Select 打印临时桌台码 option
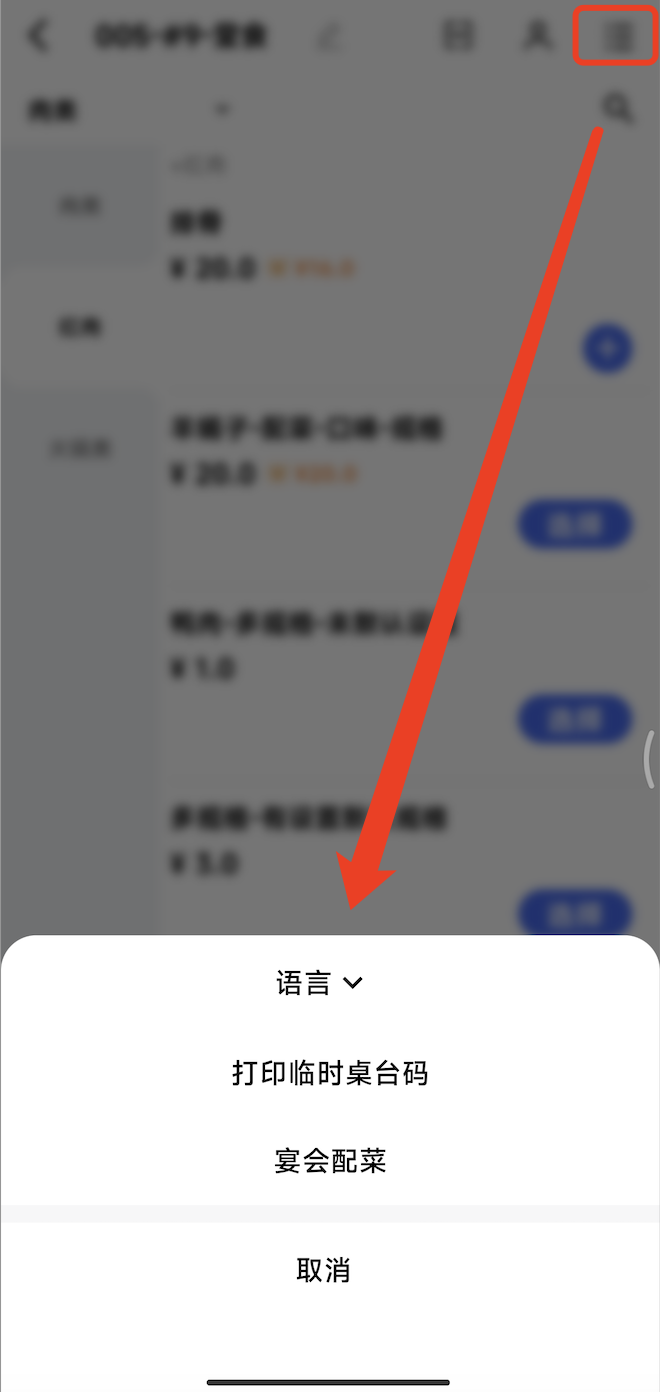 (x=330, y=1074)
